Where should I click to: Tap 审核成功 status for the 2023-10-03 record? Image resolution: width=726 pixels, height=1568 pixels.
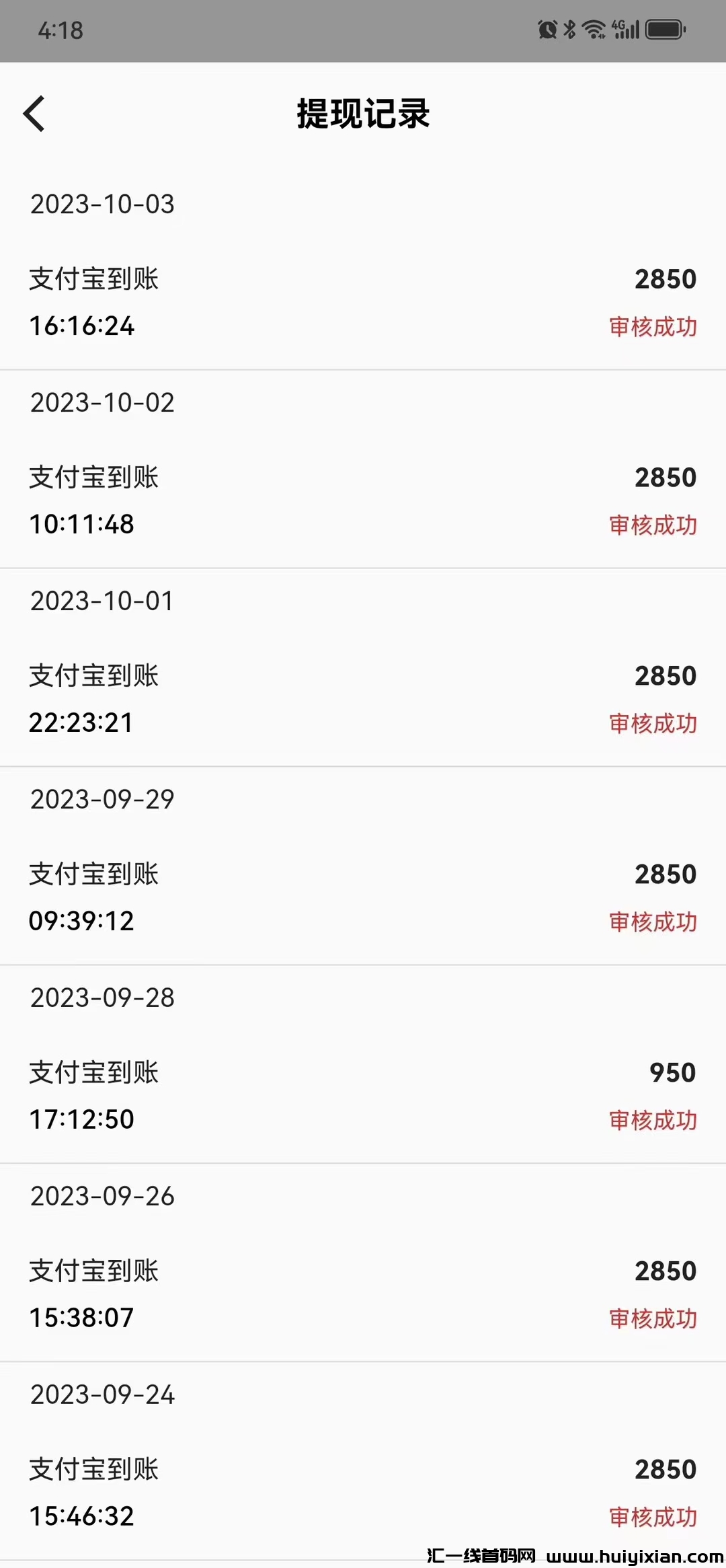(651, 328)
